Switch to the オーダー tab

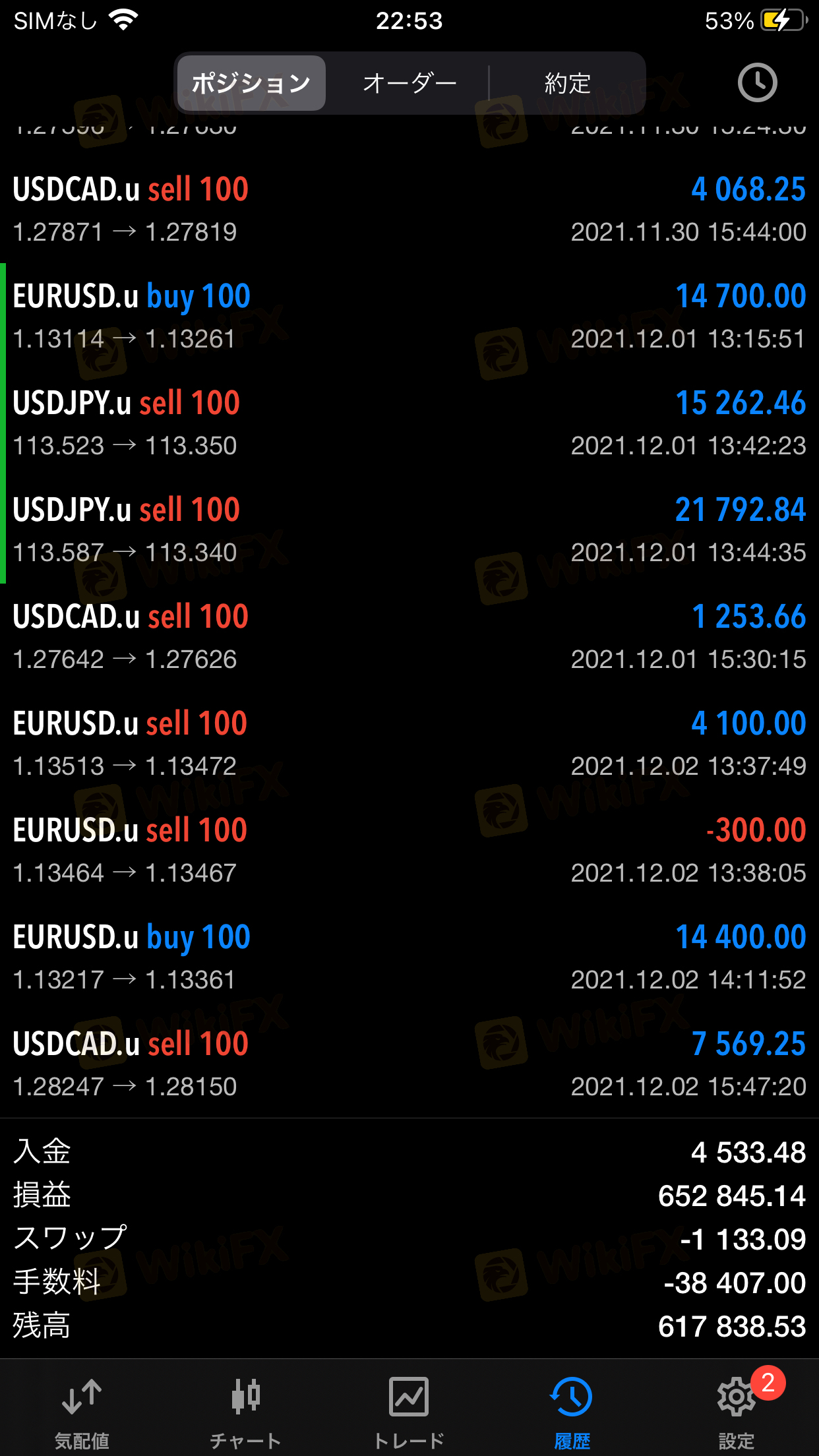point(409,83)
